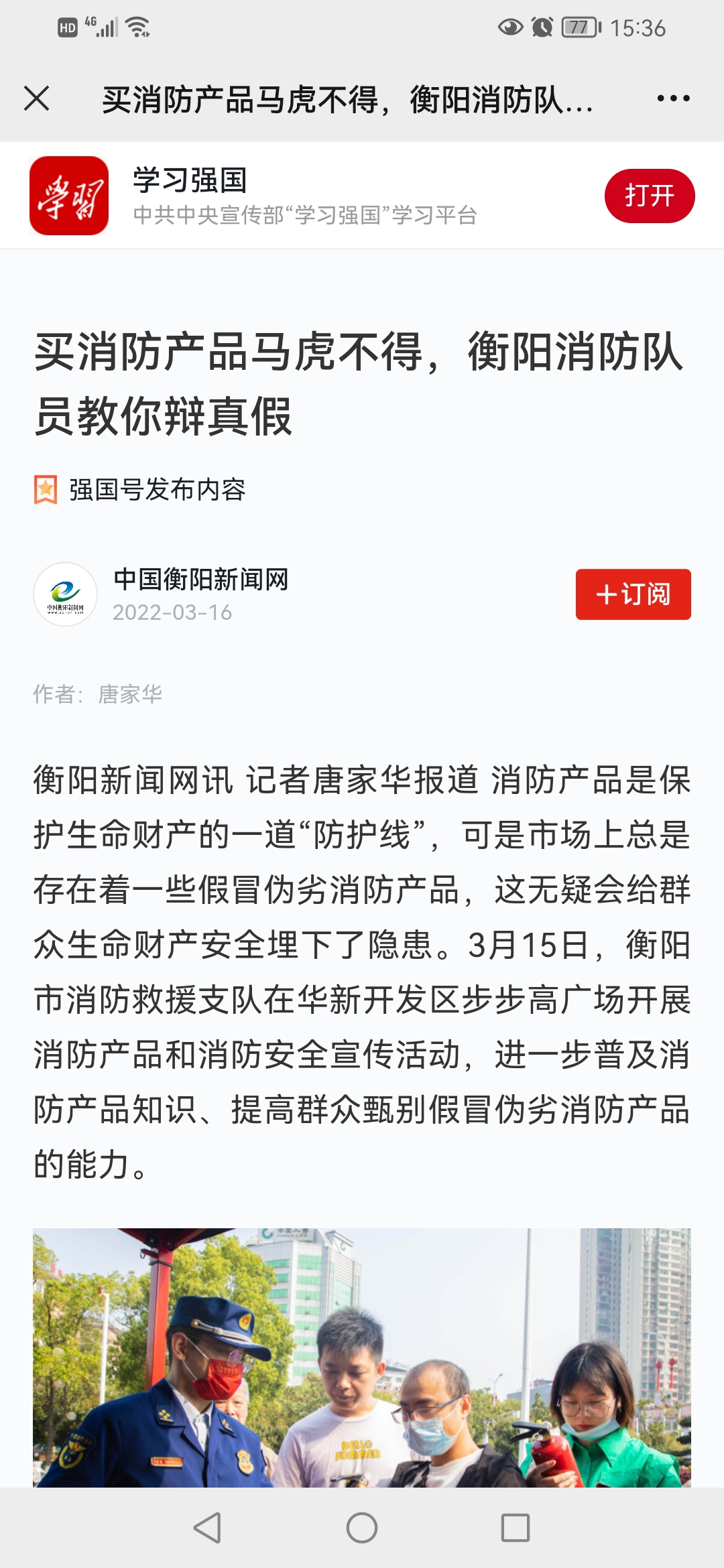The height and width of the screenshot is (1568, 724).
Task: Open recent apps with the square button
Action: click(516, 1528)
